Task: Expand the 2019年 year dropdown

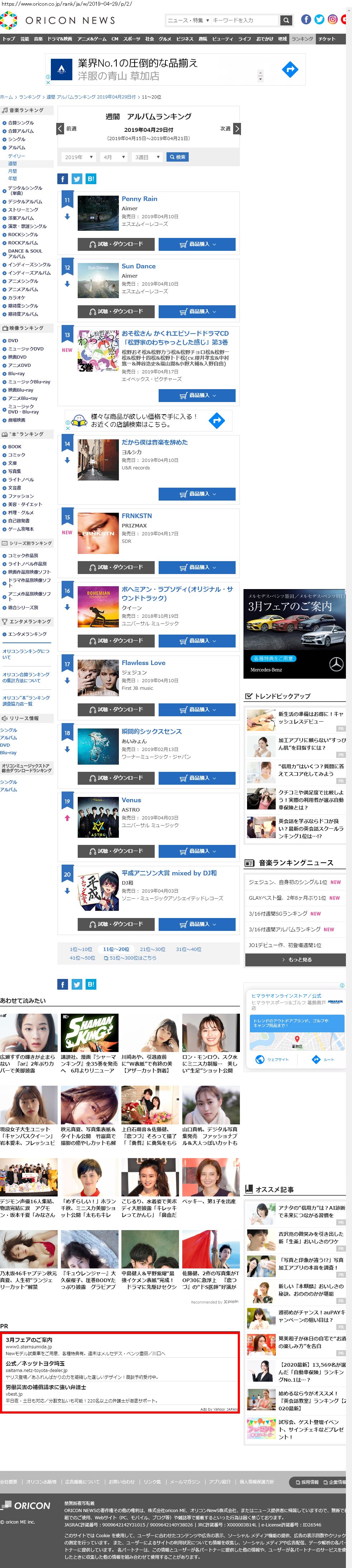Action: point(78,157)
